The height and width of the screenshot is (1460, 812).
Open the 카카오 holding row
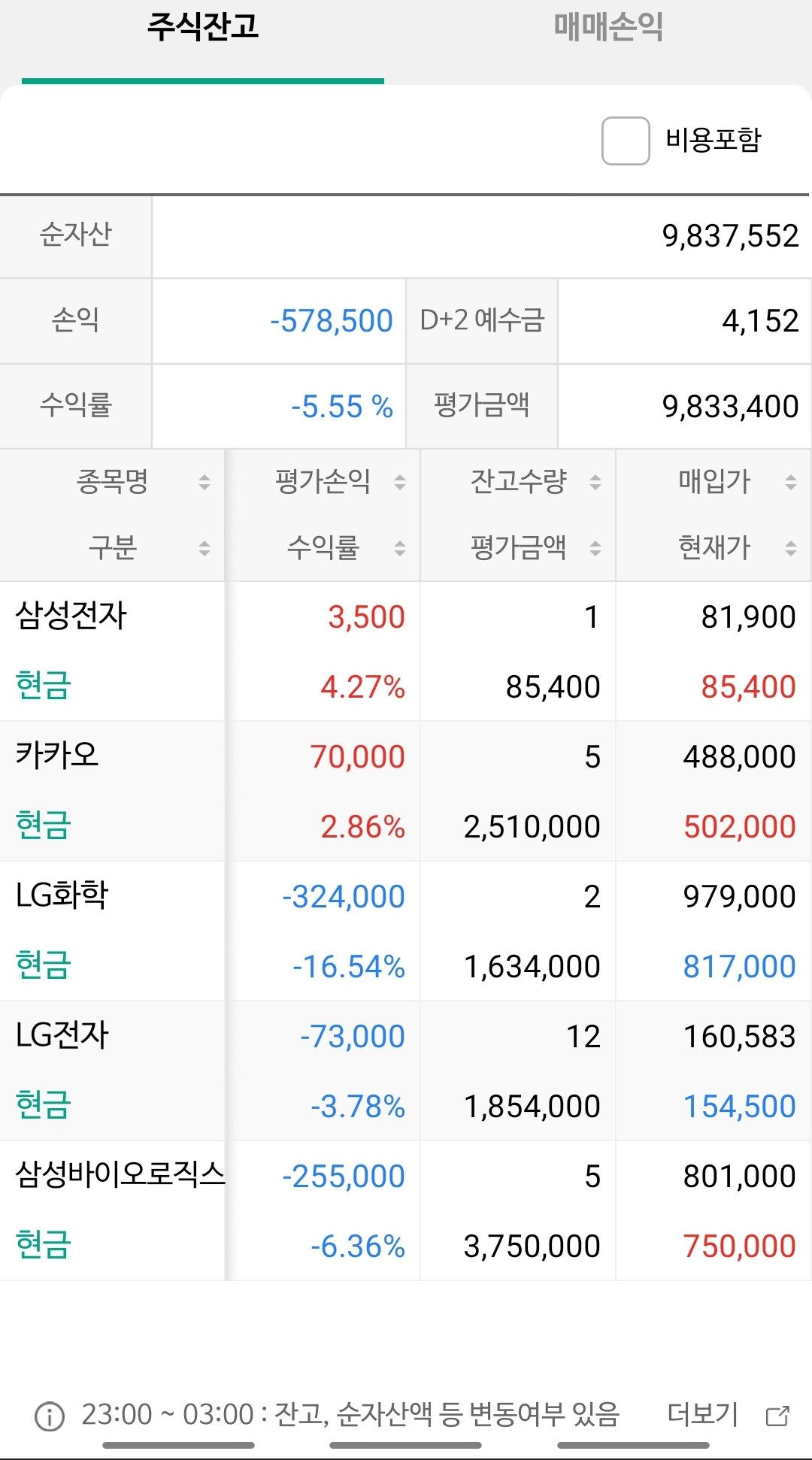click(406, 792)
